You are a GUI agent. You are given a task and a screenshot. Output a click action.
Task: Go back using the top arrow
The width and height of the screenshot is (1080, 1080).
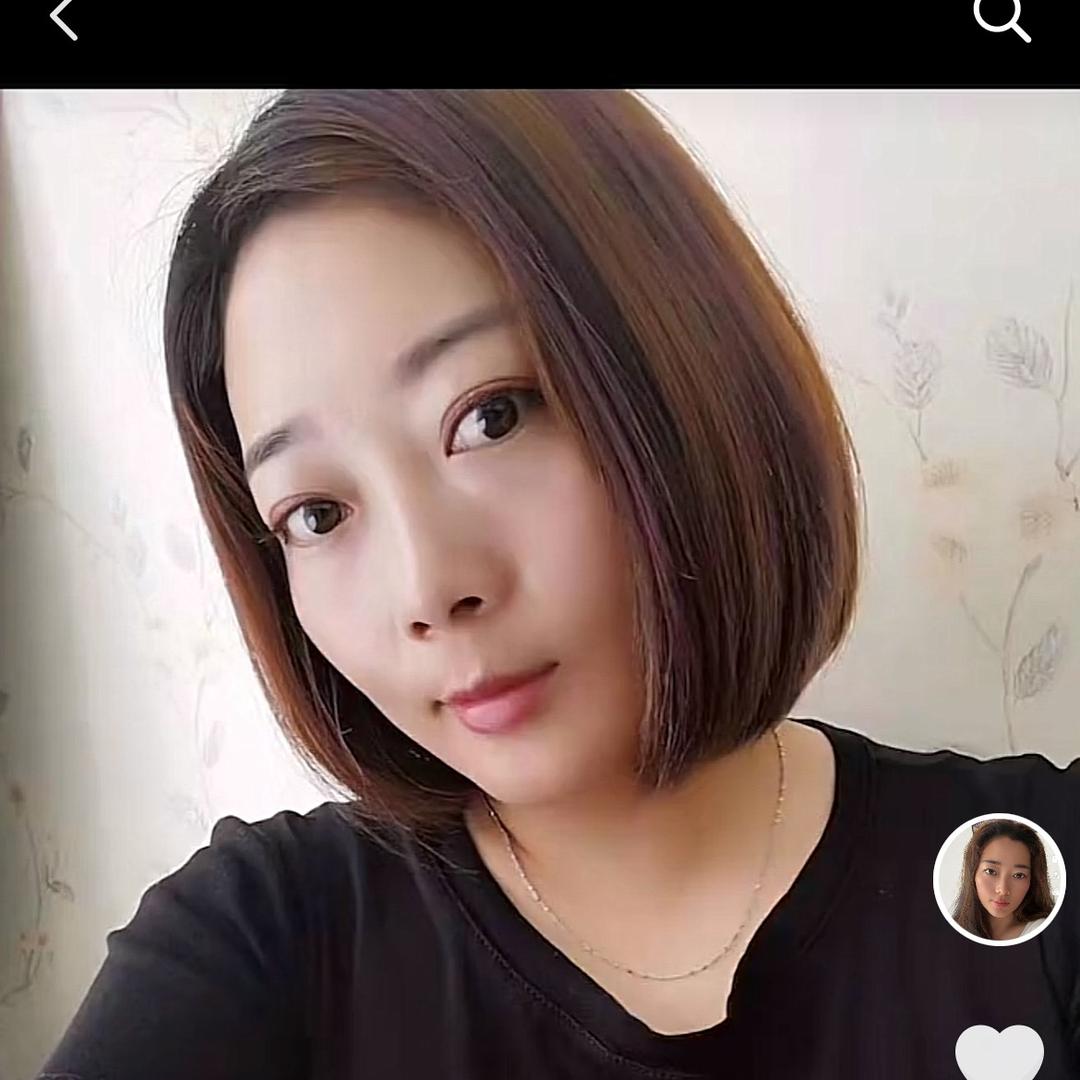(64, 19)
